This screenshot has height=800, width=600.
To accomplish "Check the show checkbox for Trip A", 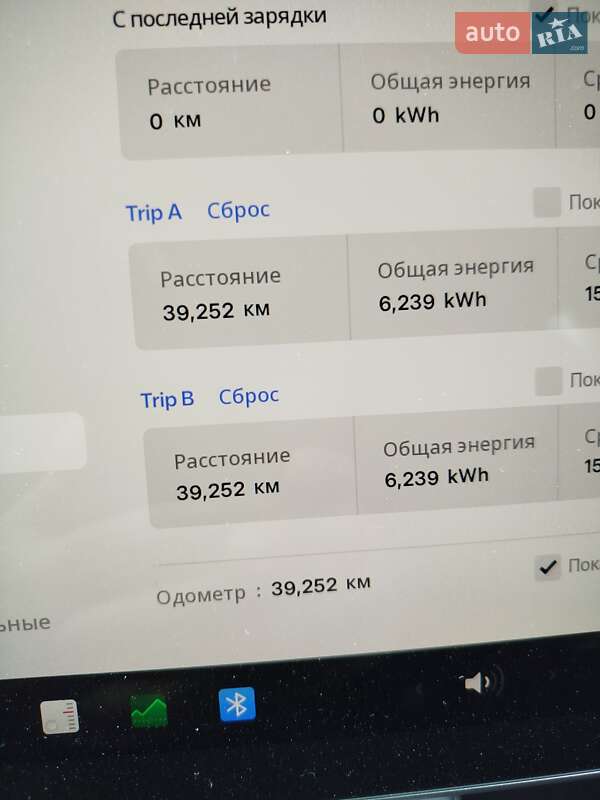I will 547,203.
